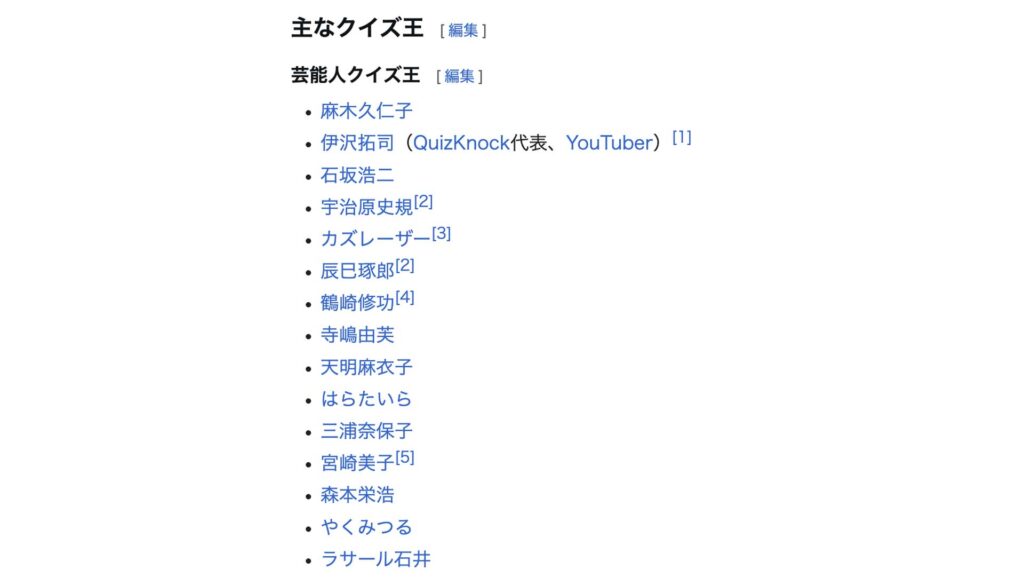
Task: Open the はらたいら article
Action: (366, 399)
